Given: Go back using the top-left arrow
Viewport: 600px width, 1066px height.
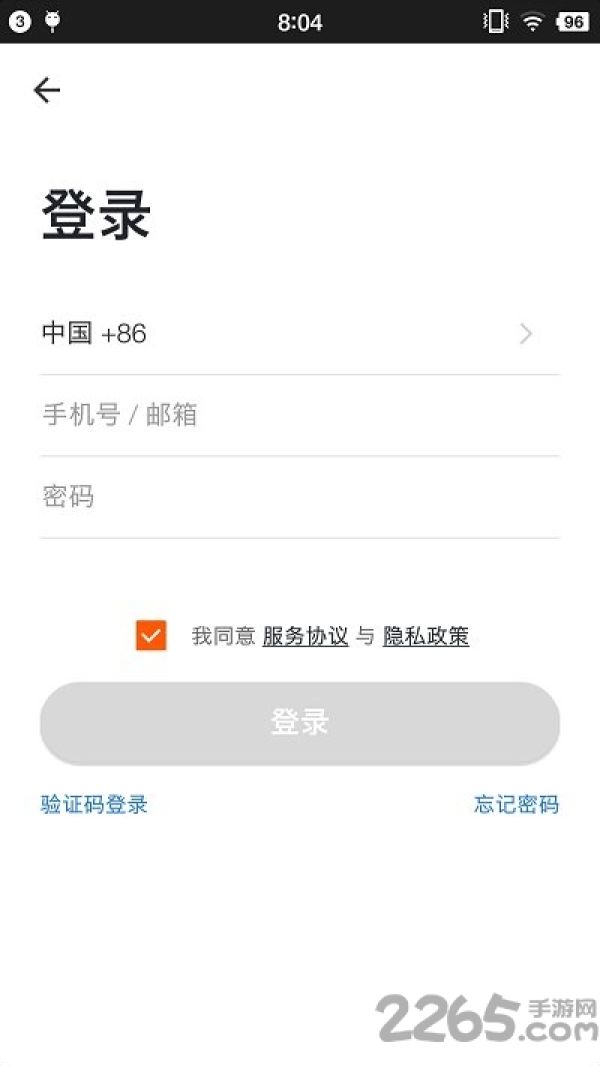Looking at the screenshot, I should pyautogui.click(x=47, y=90).
